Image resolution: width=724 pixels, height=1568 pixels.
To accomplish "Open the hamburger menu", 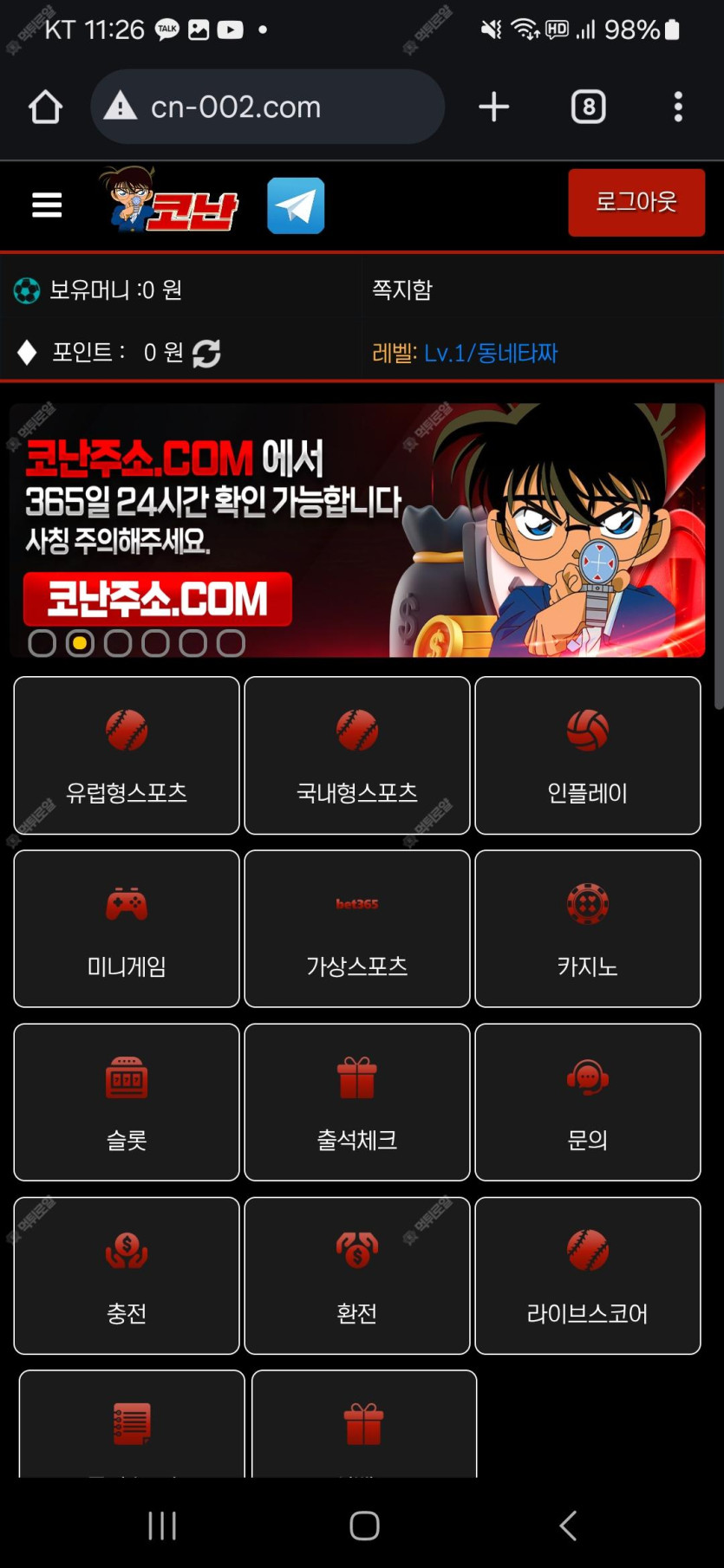I will 47,205.
